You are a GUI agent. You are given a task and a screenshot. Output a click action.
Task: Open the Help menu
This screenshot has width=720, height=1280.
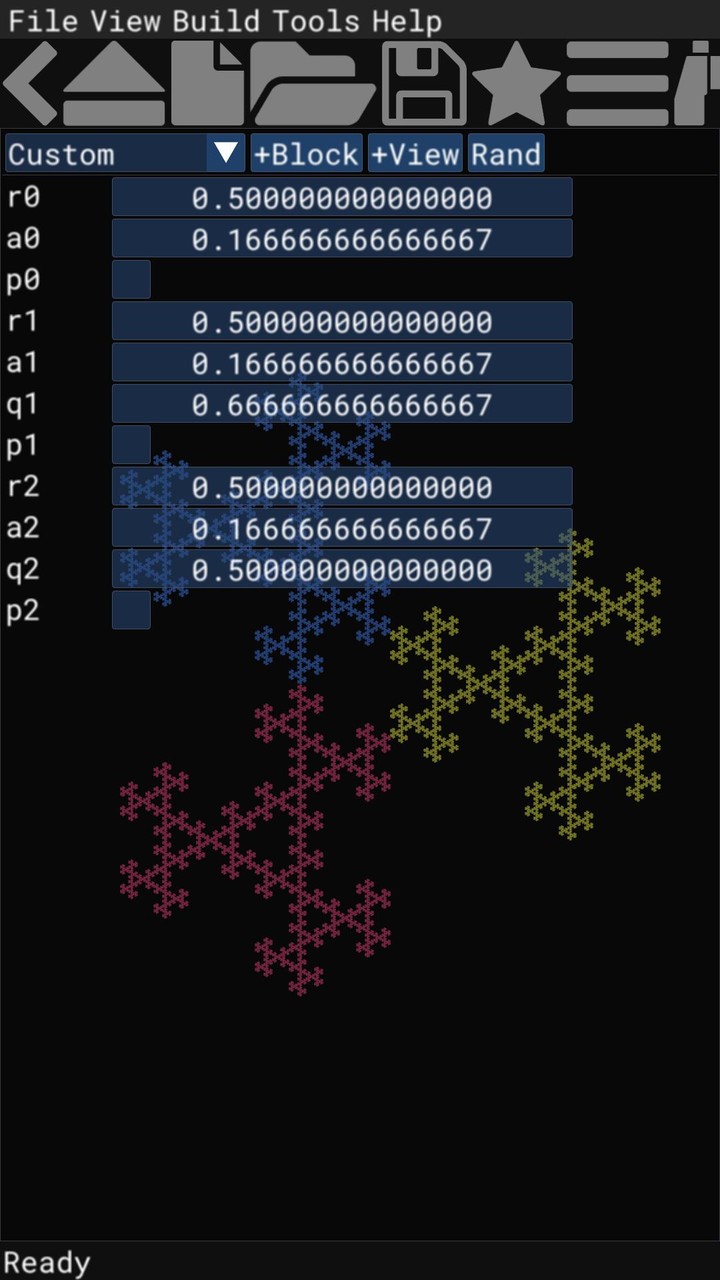click(407, 21)
